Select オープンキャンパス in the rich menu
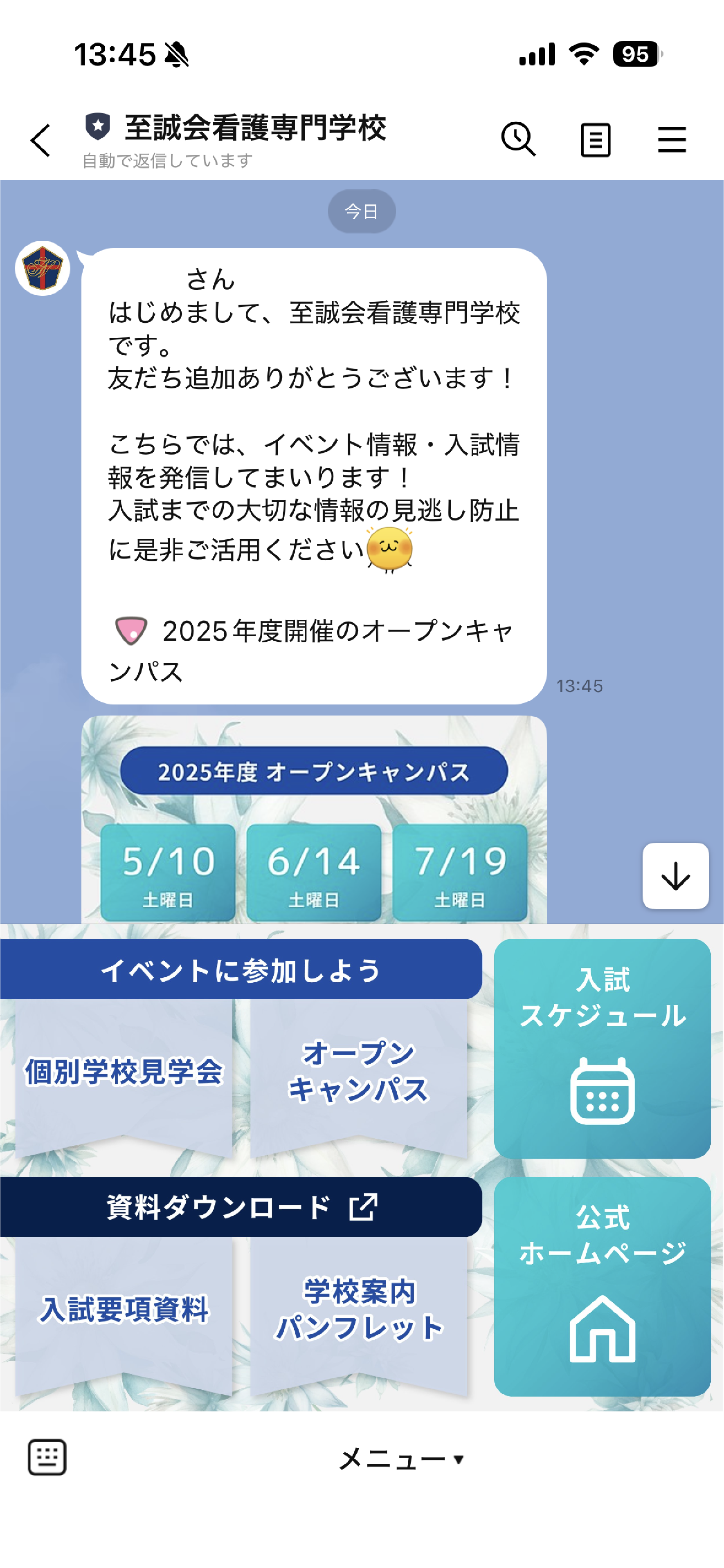The height and width of the screenshot is (1568, 724). tap(359, 1072)
